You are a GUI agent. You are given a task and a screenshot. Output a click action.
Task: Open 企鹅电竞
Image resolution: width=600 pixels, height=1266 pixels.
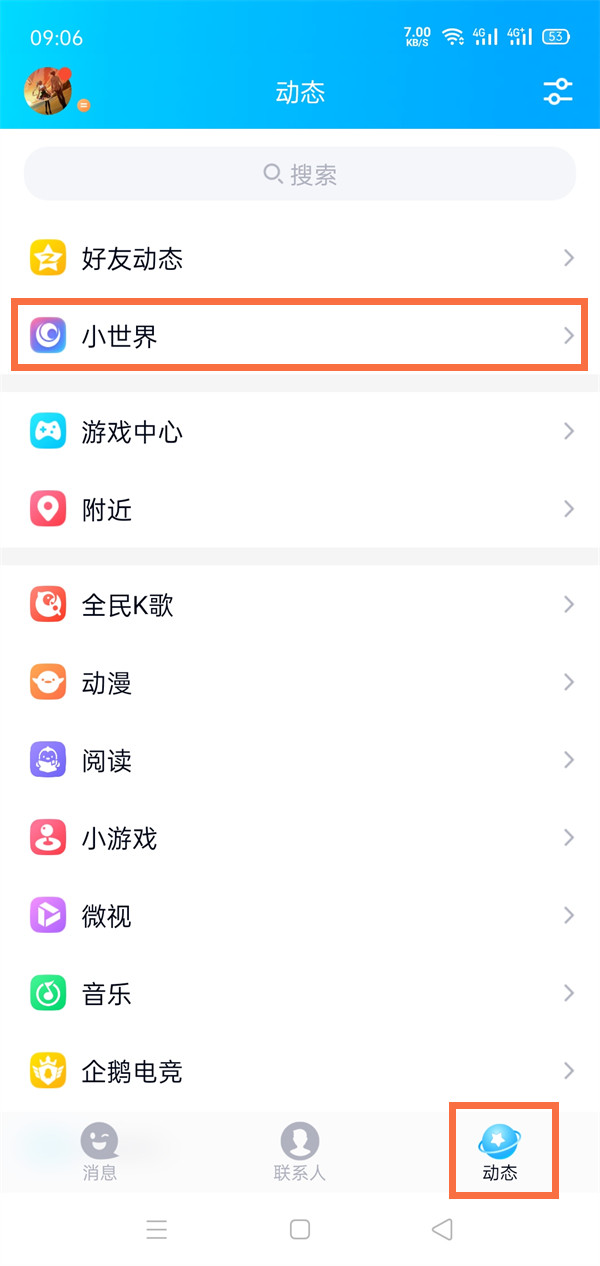[300, 1072]
